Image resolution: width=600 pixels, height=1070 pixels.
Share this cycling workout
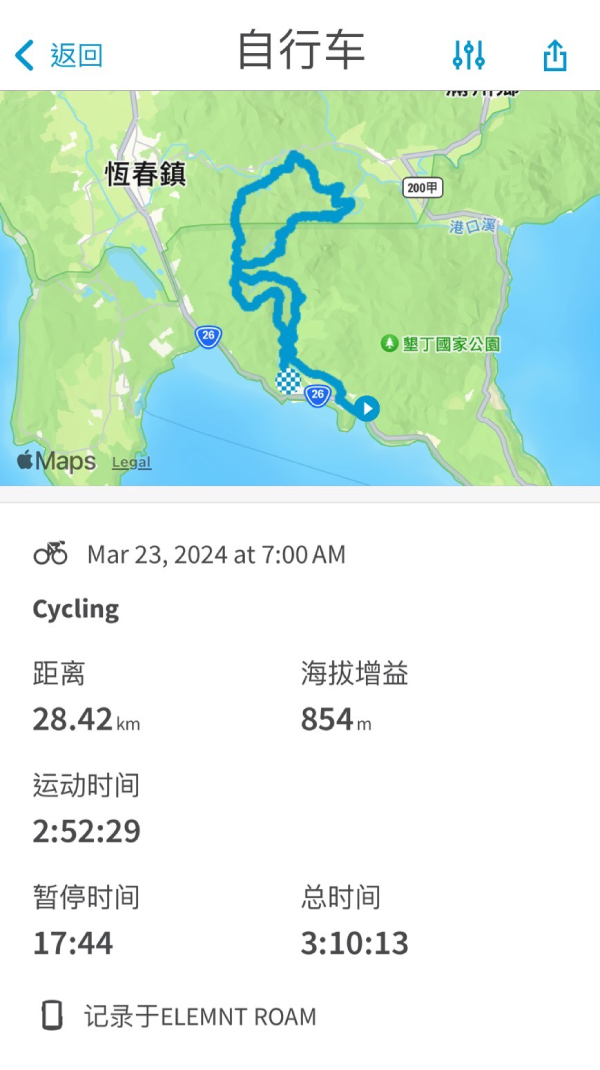(x=555, y=55)
